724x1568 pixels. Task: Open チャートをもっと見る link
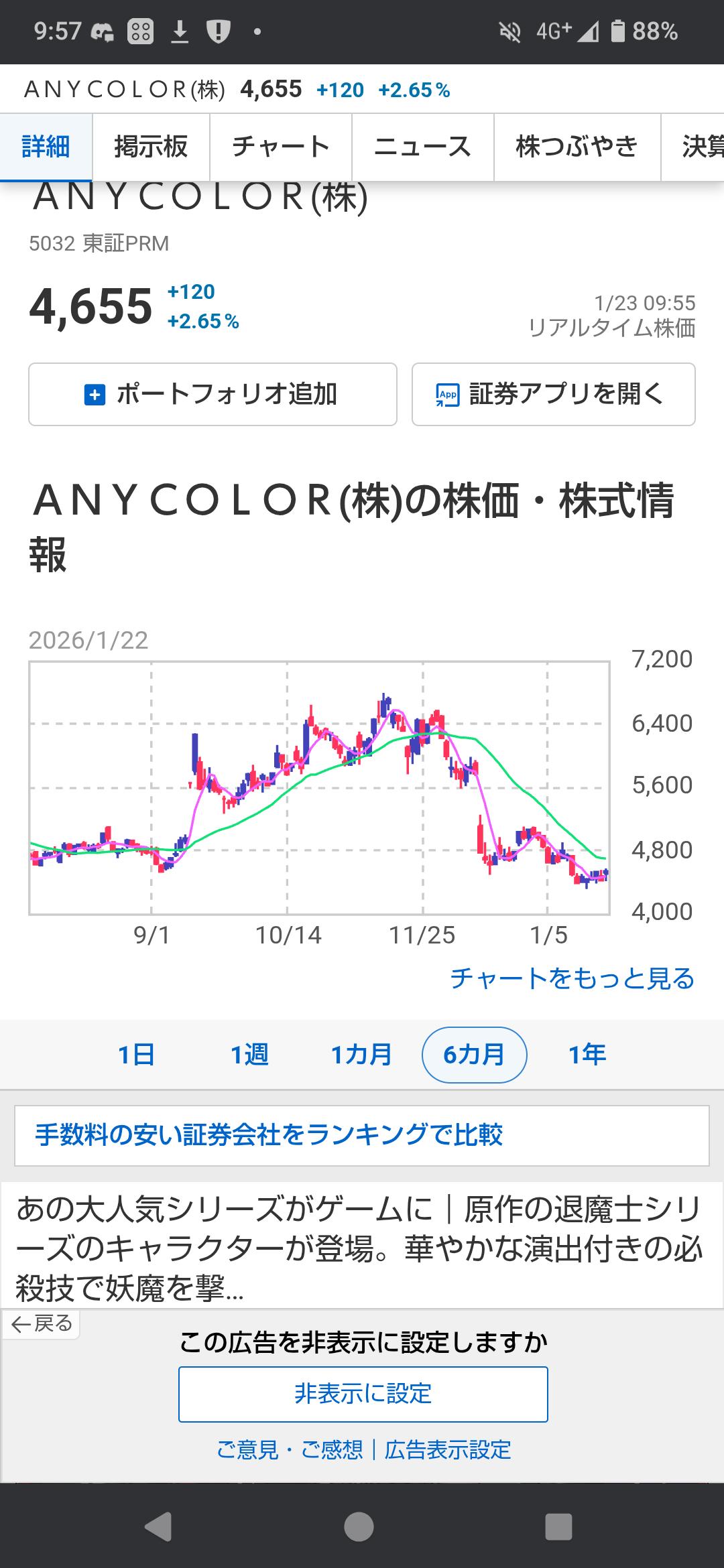tap(572, 978)
